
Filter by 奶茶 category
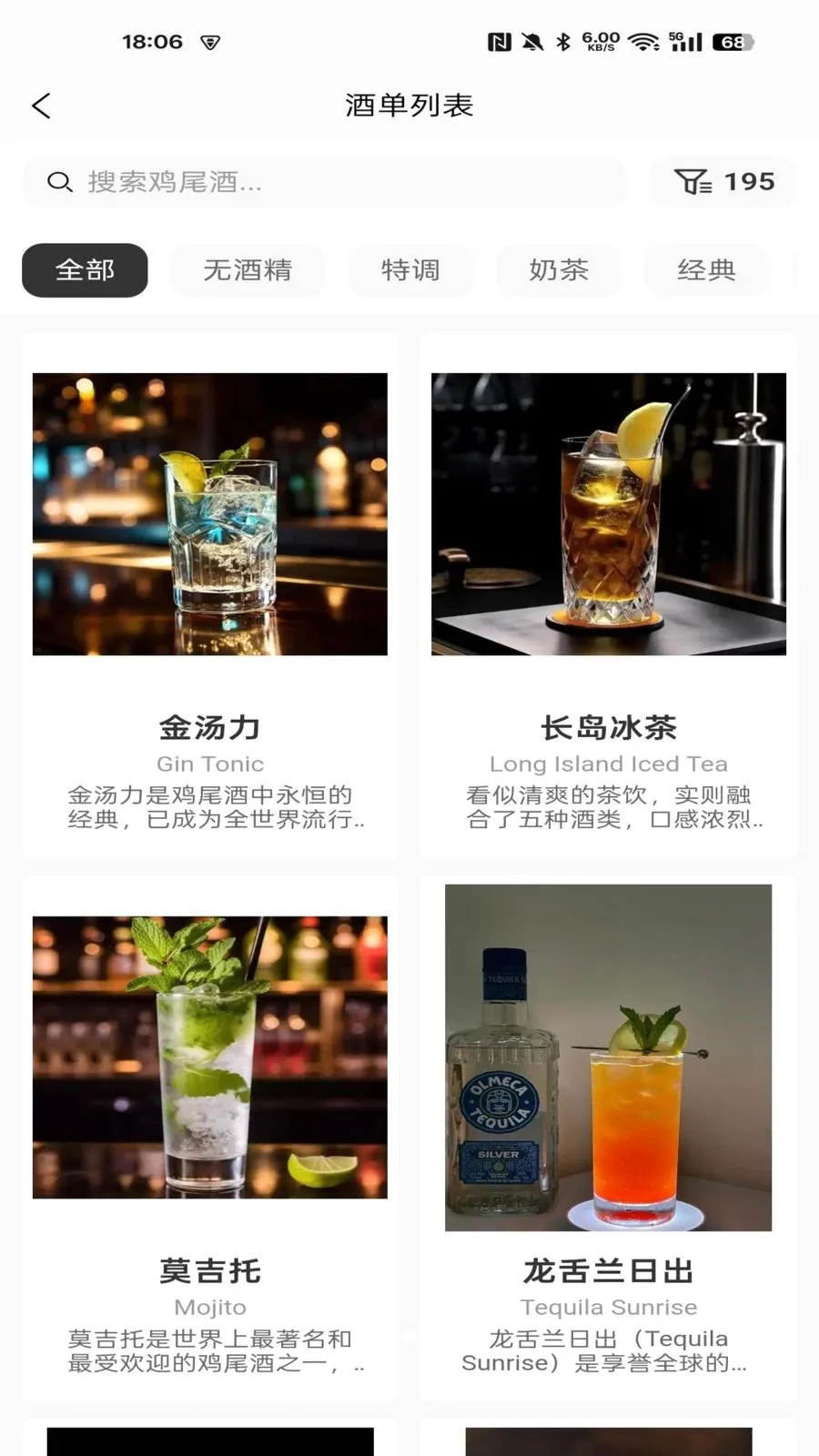[x=559, y=270]
